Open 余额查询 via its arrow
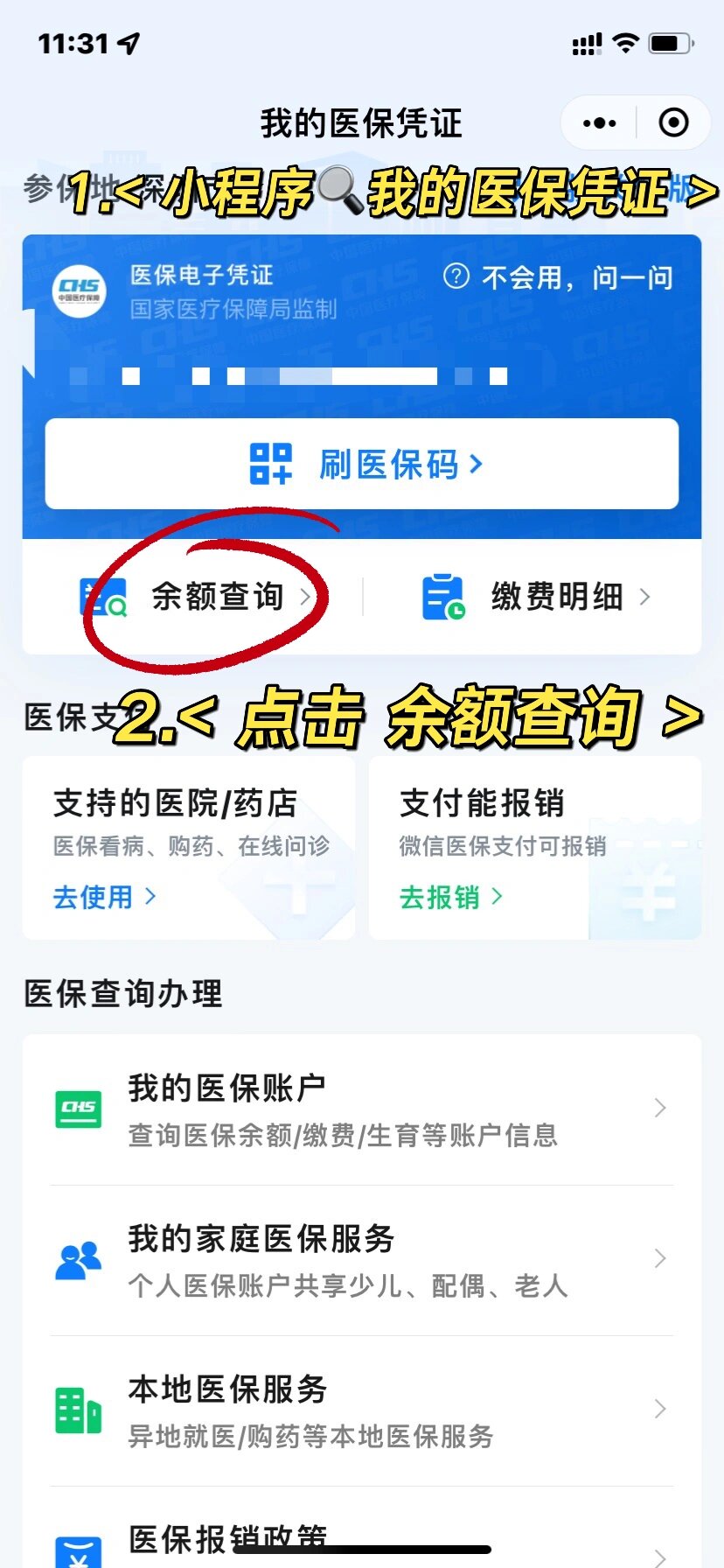This screenshot has width=724, height=1568. pyautogui.click(x=308, y=596)
